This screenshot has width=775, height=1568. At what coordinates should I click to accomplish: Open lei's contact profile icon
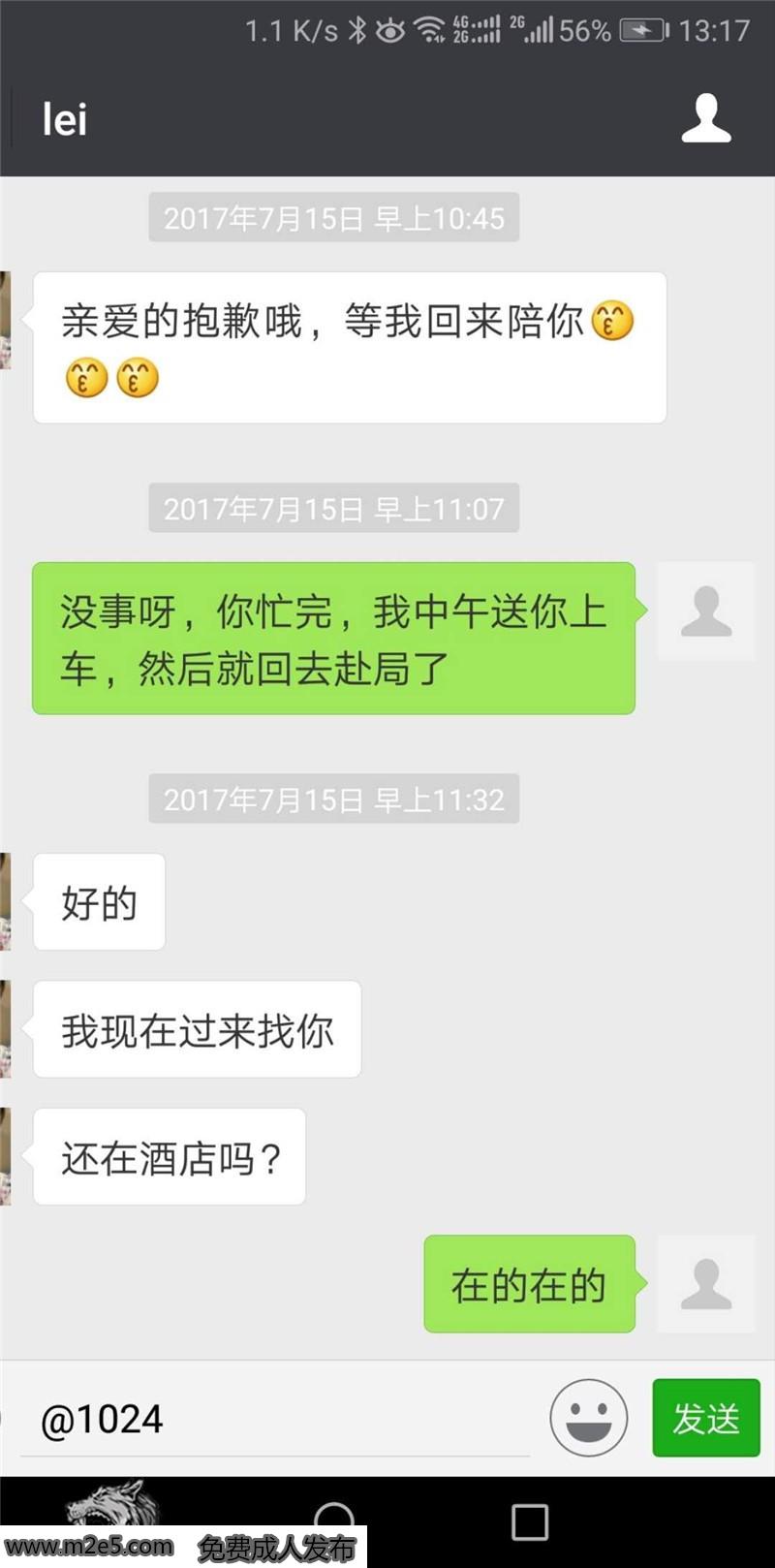click(705, 118)
